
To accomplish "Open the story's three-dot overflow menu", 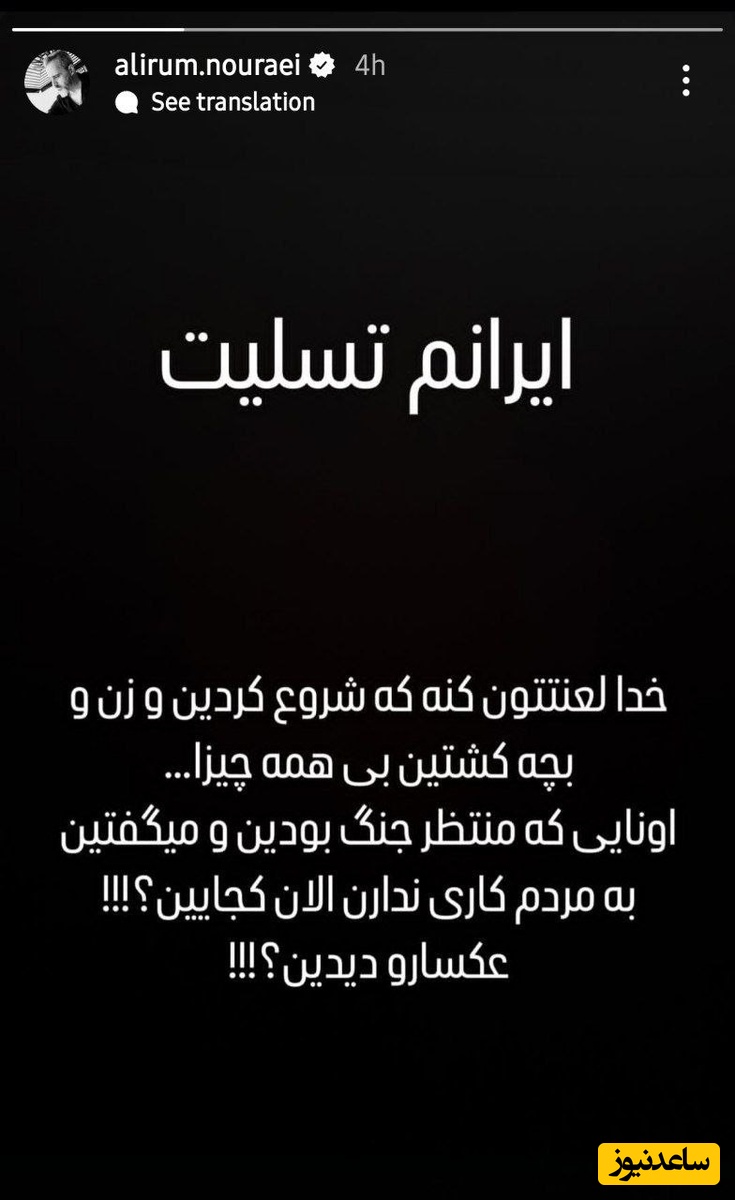I will [686, 81].
